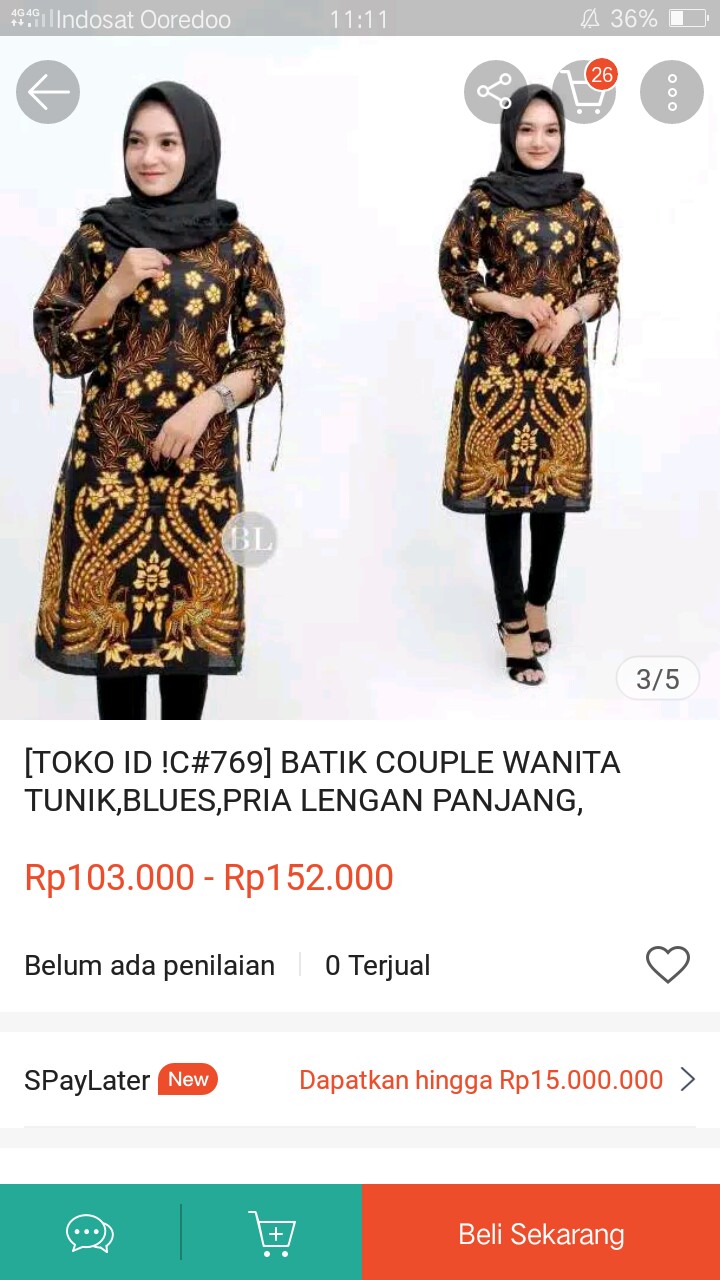Tap the Belum ada penilaian link
720x1280 pixels.
[149, 964]
